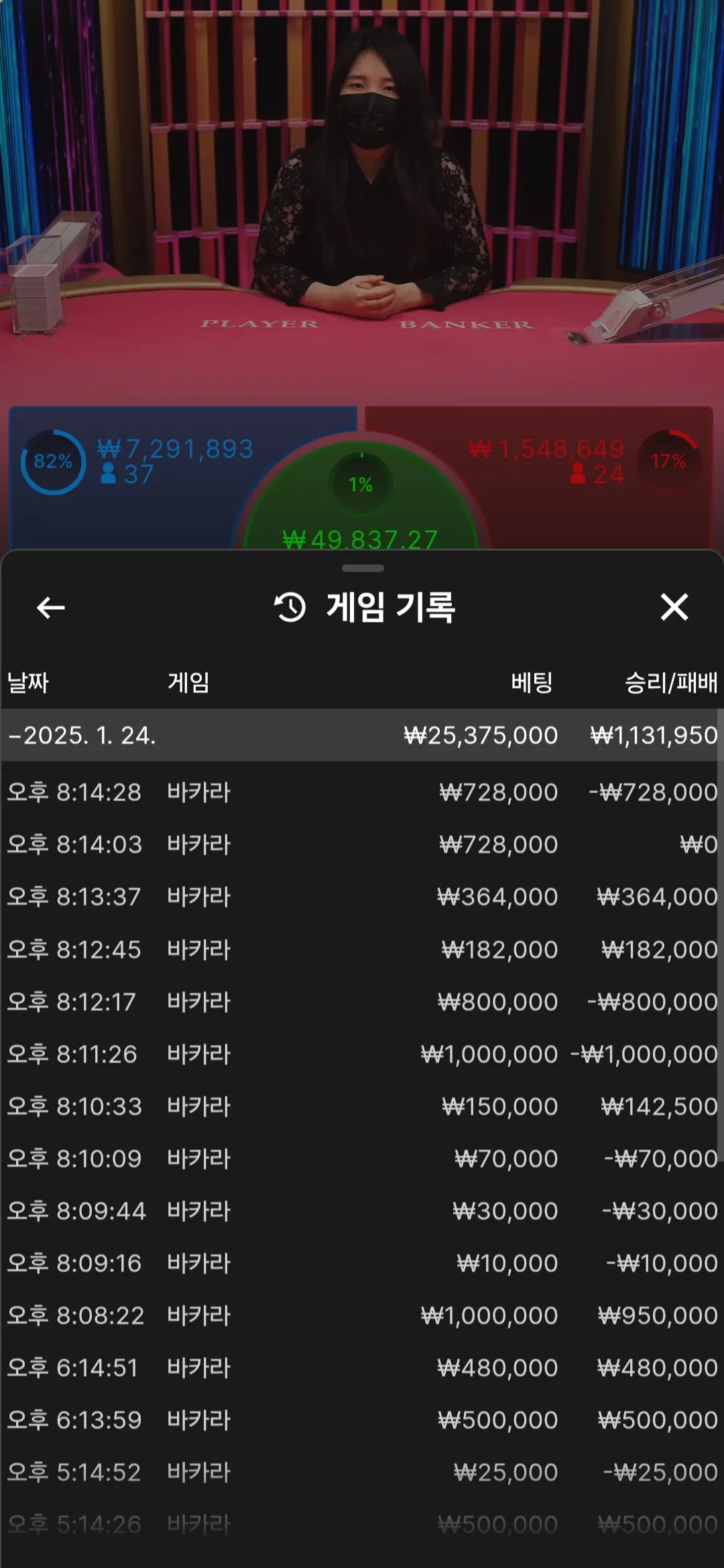
Task: View the 오후 5:14:52 바카라 round
Action: pos(362,1472)
